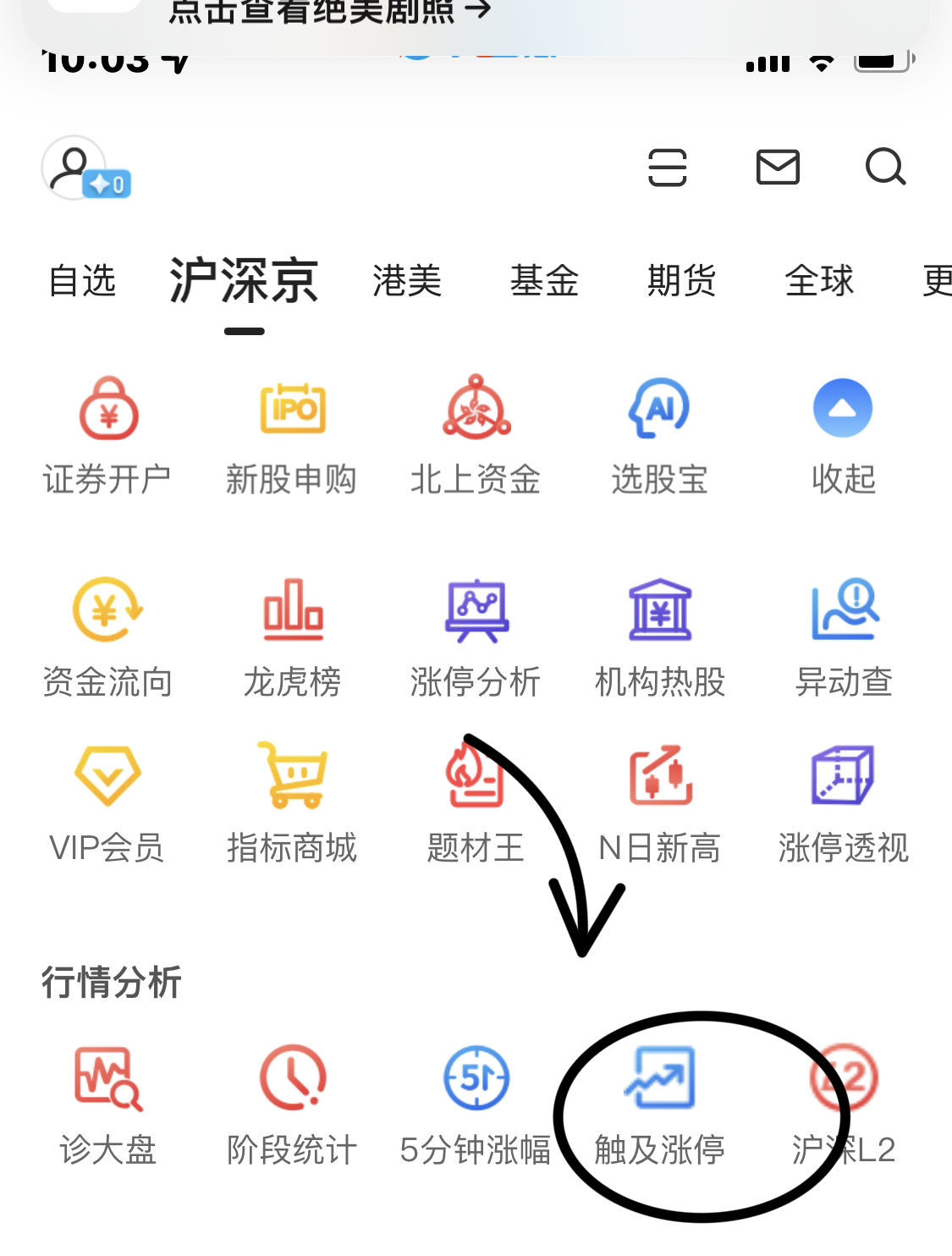Expand the 更 more markets menu

[936, 282]
